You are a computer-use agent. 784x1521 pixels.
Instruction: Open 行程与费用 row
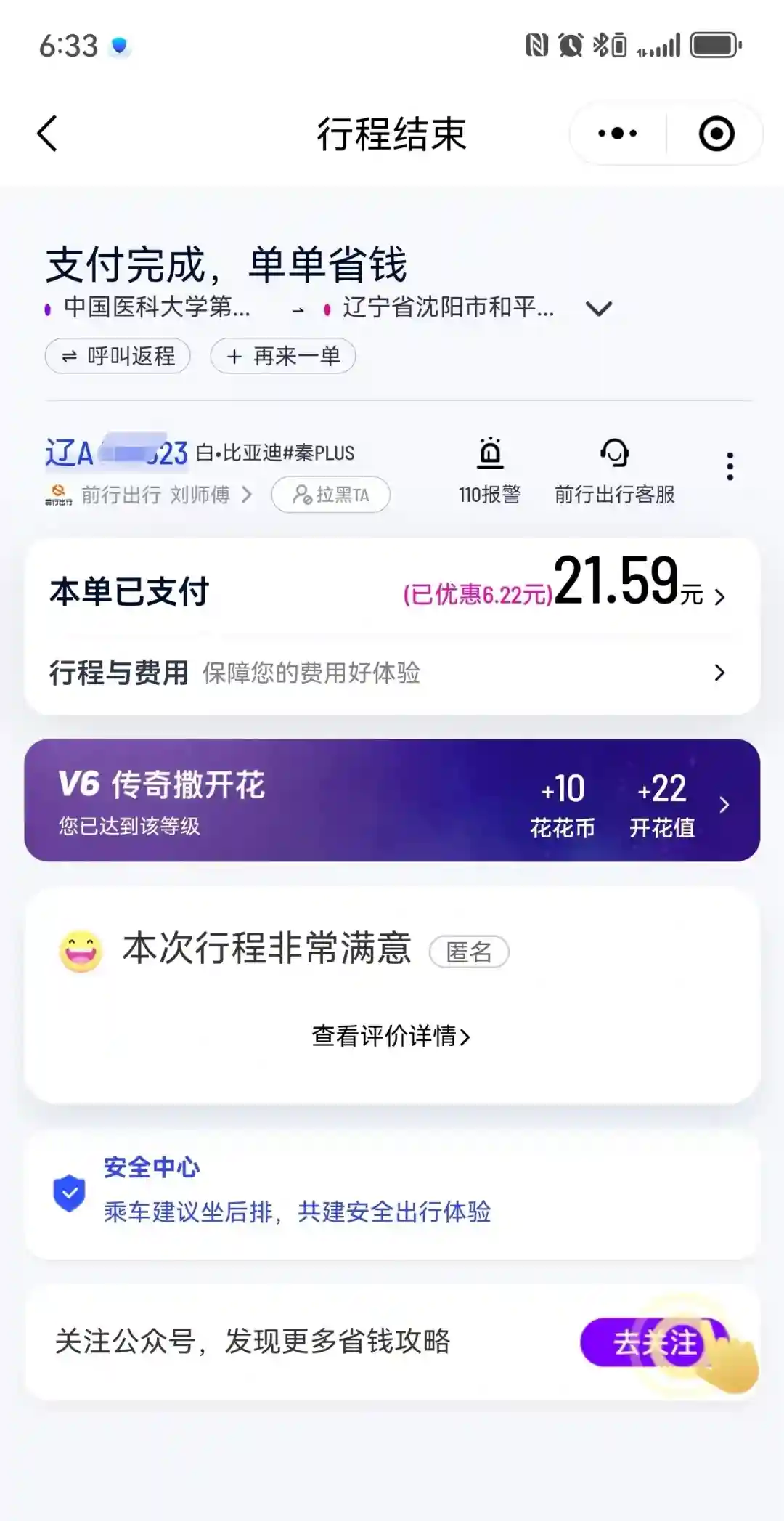coord(392,673)
